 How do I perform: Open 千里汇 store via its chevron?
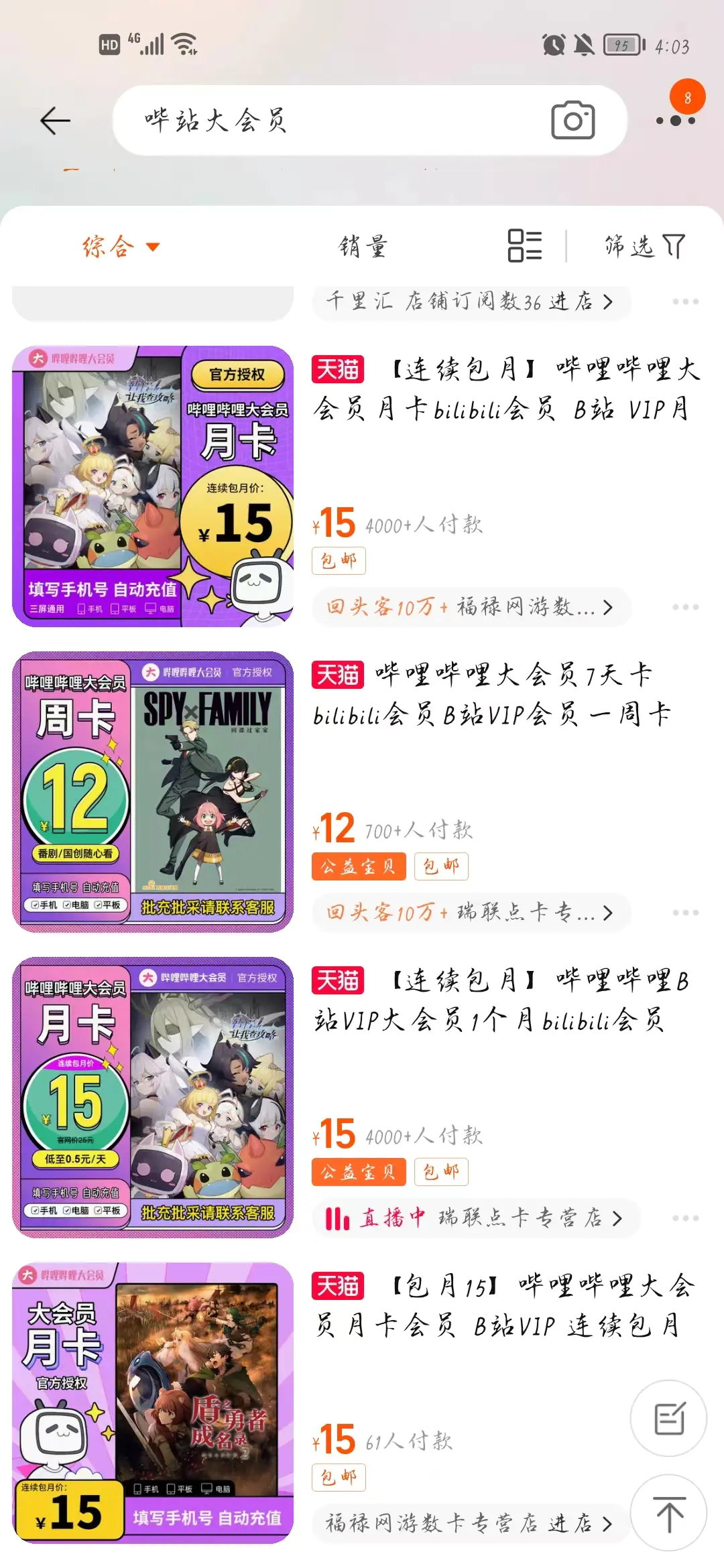point(609,303)
